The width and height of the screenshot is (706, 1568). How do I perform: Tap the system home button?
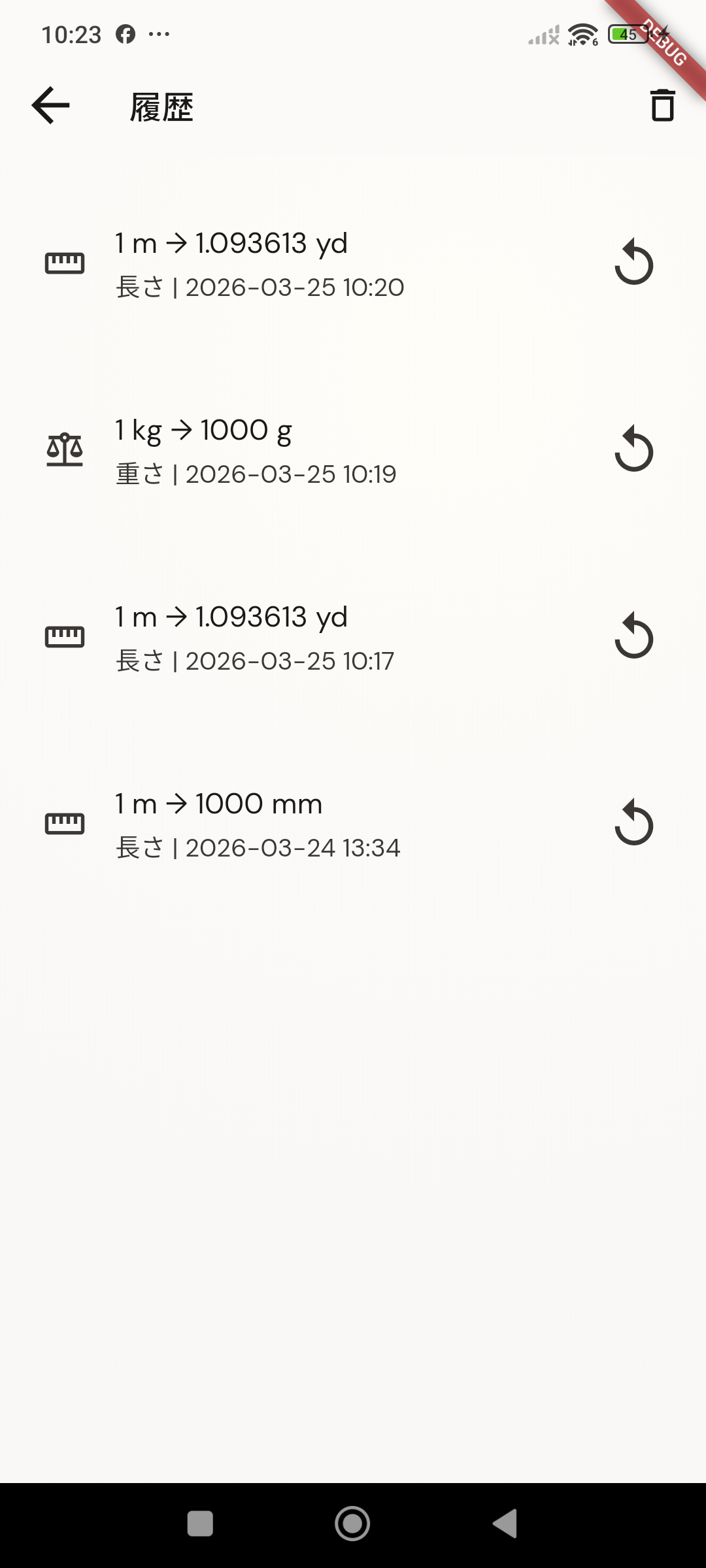point(352,1524)
